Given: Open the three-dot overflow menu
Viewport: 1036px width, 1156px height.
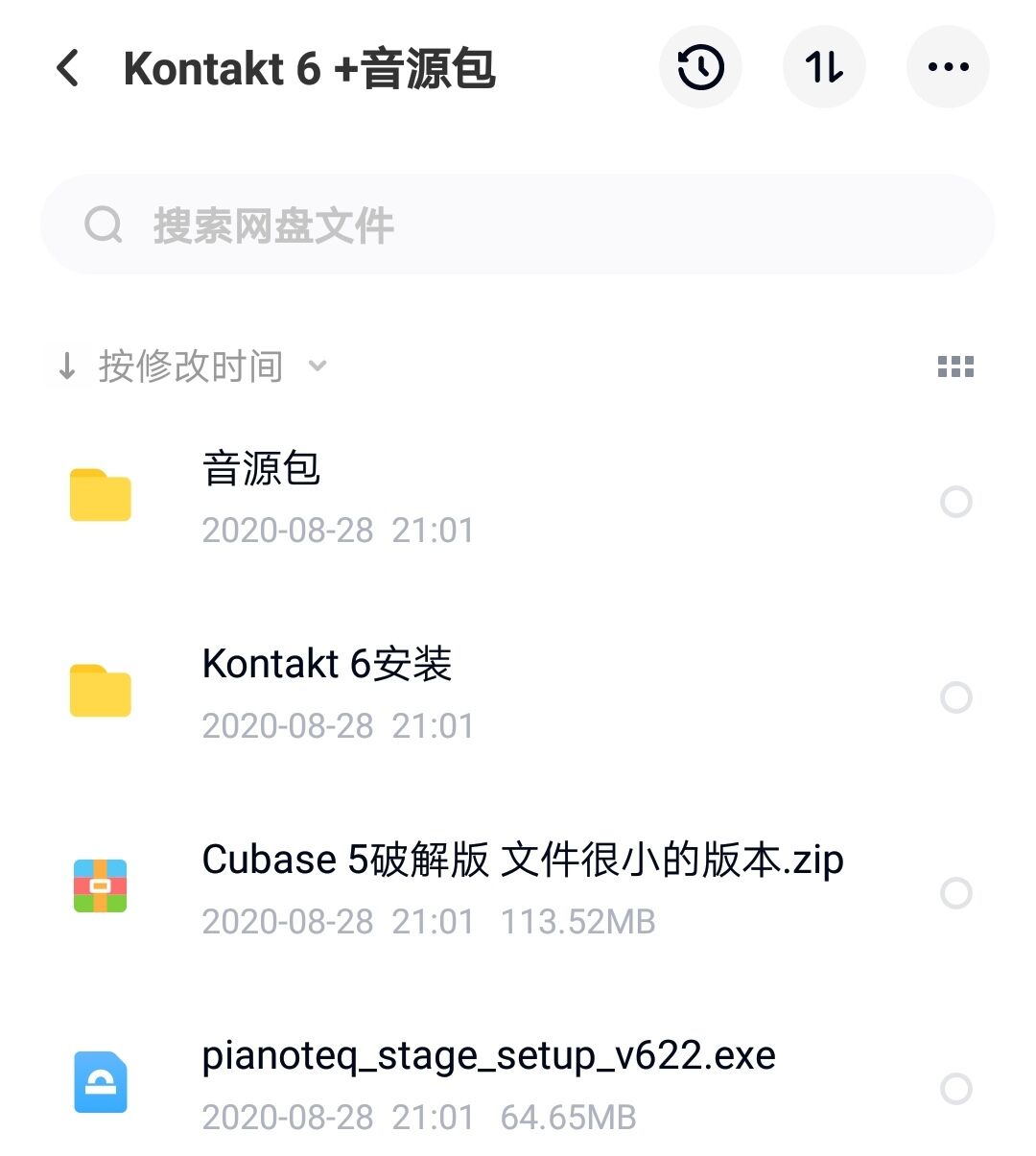Looking at the screenshot, I should pos(948,67).
